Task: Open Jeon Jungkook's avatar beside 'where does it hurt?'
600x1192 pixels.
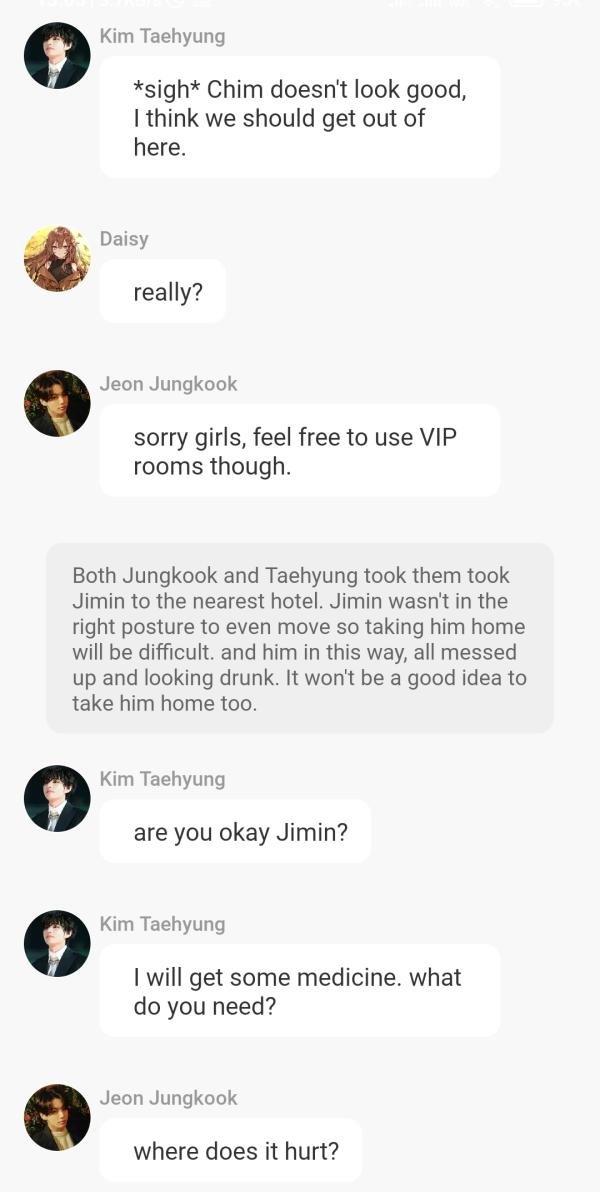Action: (57, 1118)
